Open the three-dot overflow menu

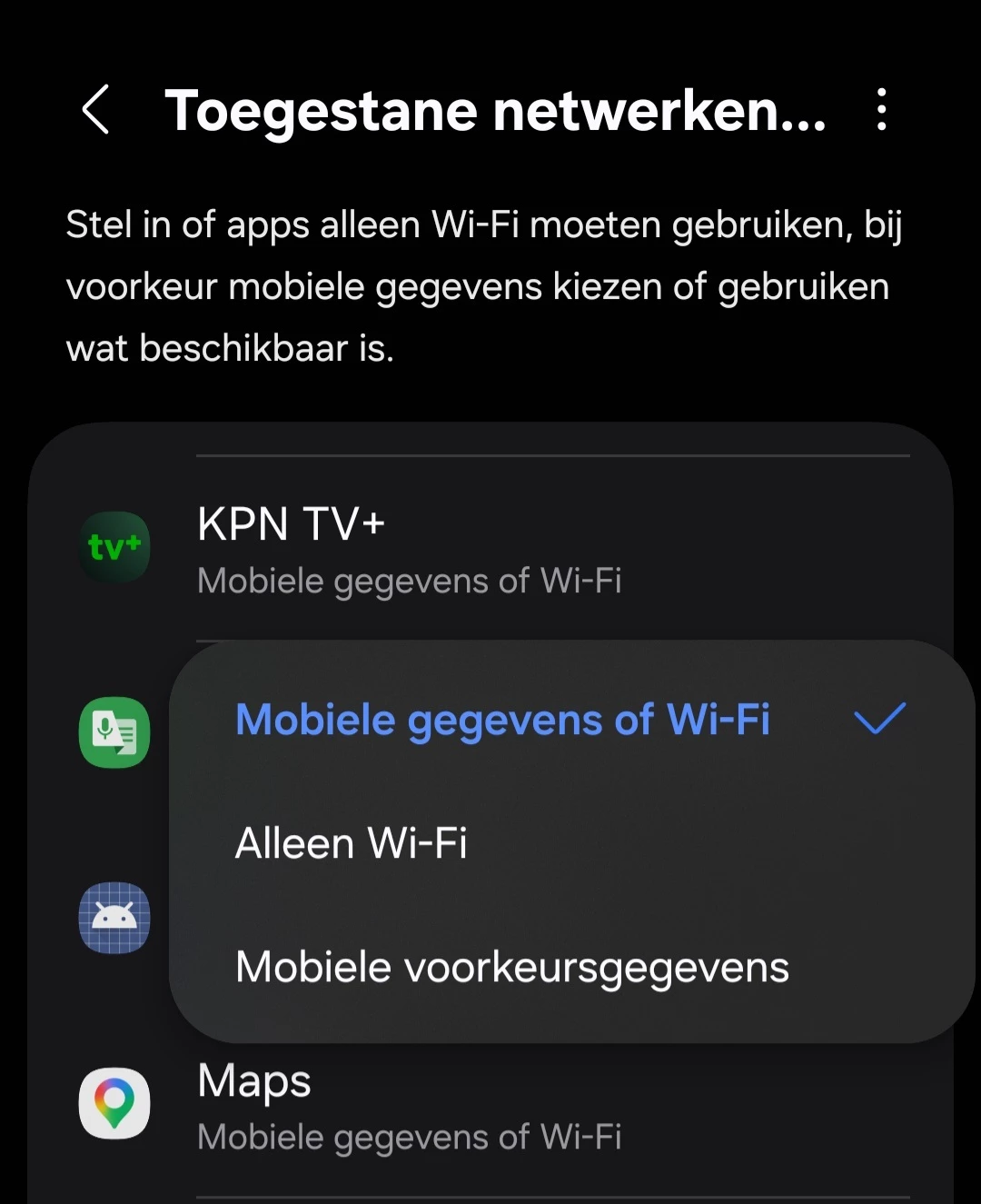(880, 110)
